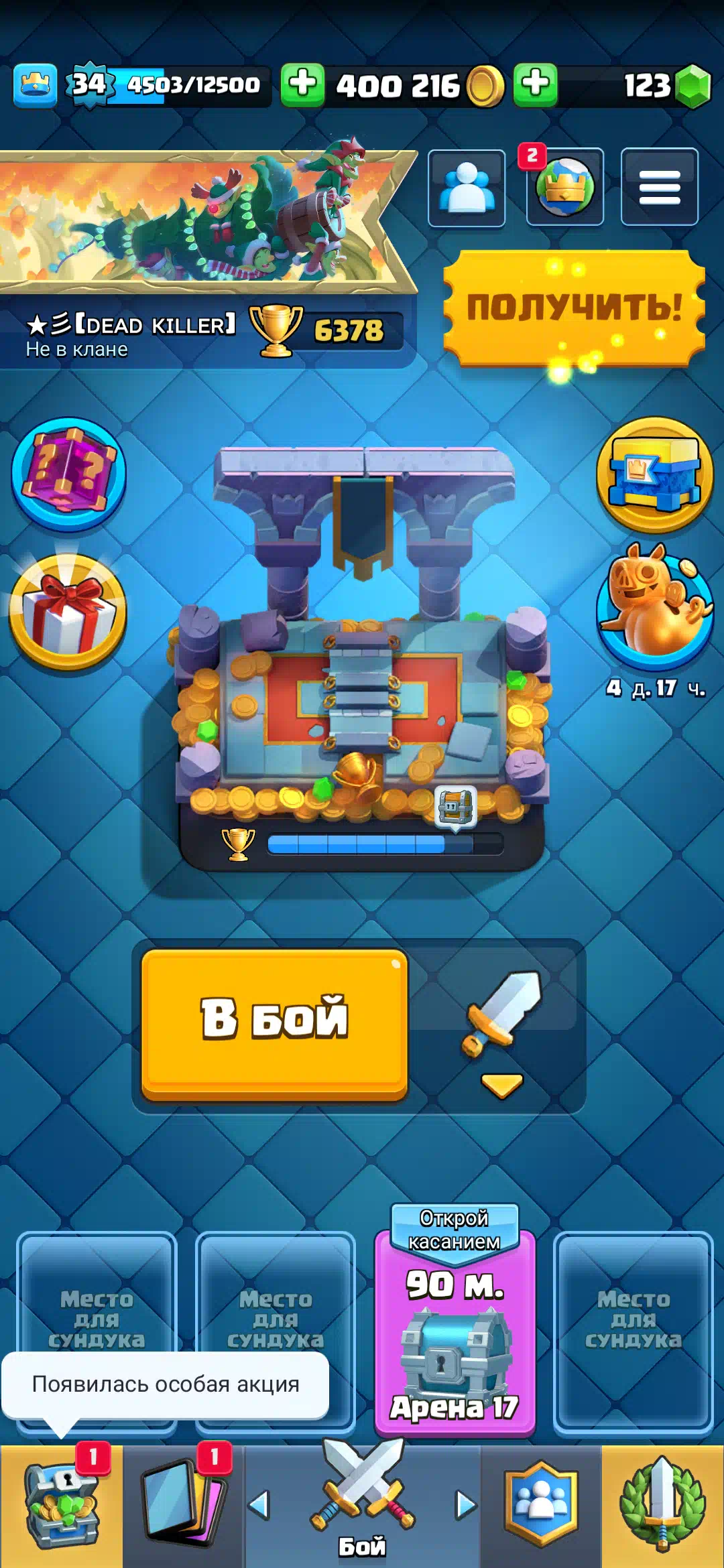Open the arena trophy road picture
This screenshot has width=724, height=1568.
tap(362, 657)
